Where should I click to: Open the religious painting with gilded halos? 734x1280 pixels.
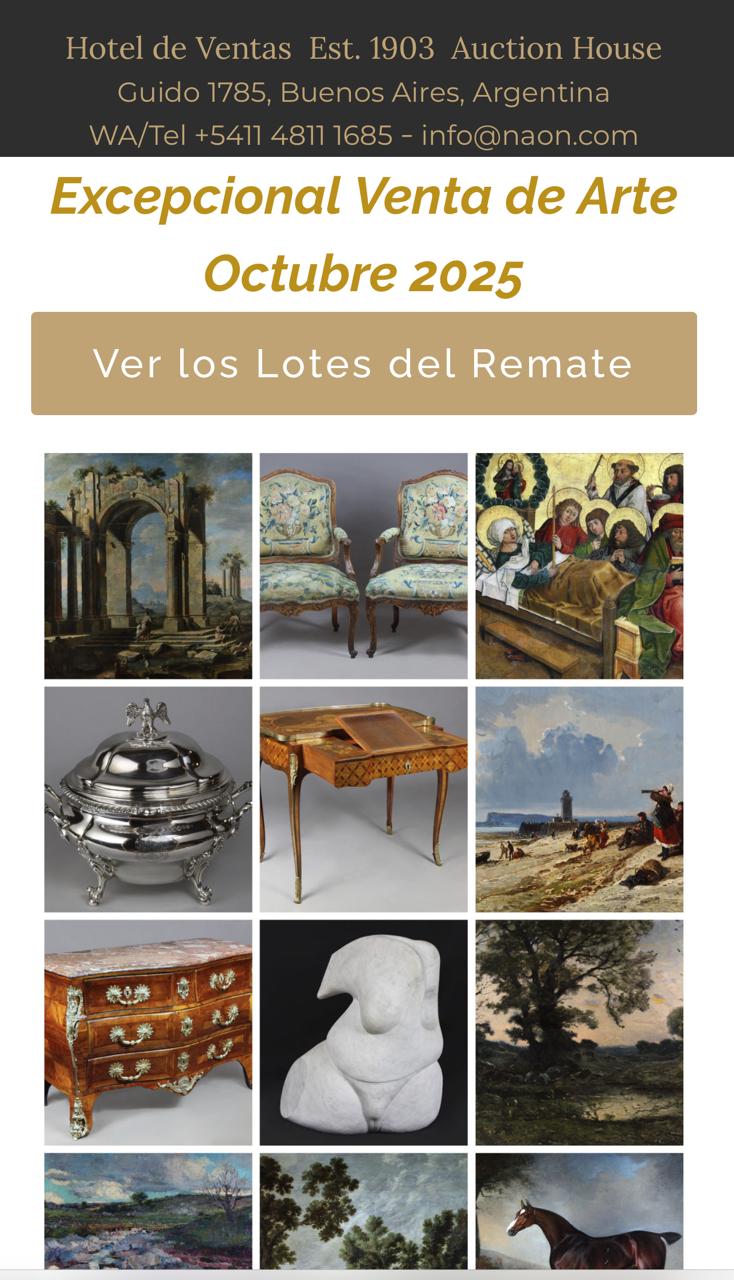coord(579,566)
